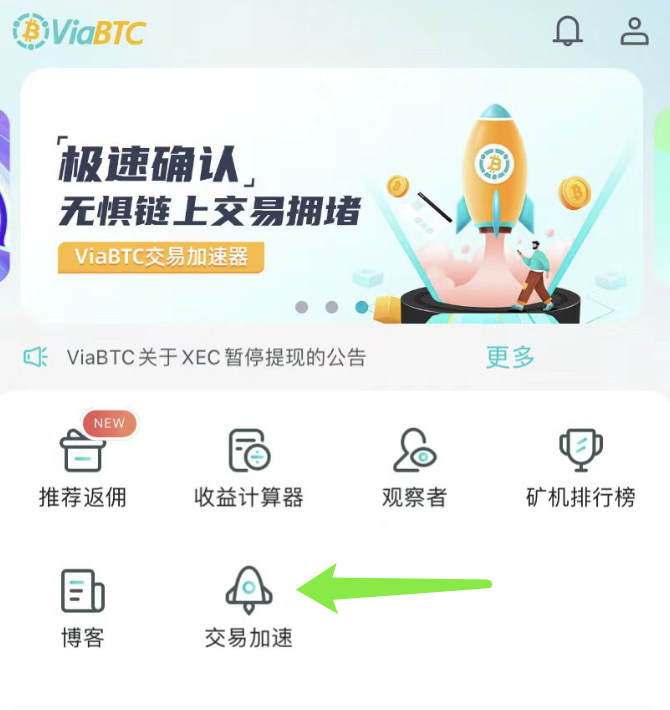Image resolution: width=670 pixels, height=710 pixels.
Task: Open 交易加速 transaction accelerator
Action: 248,607
